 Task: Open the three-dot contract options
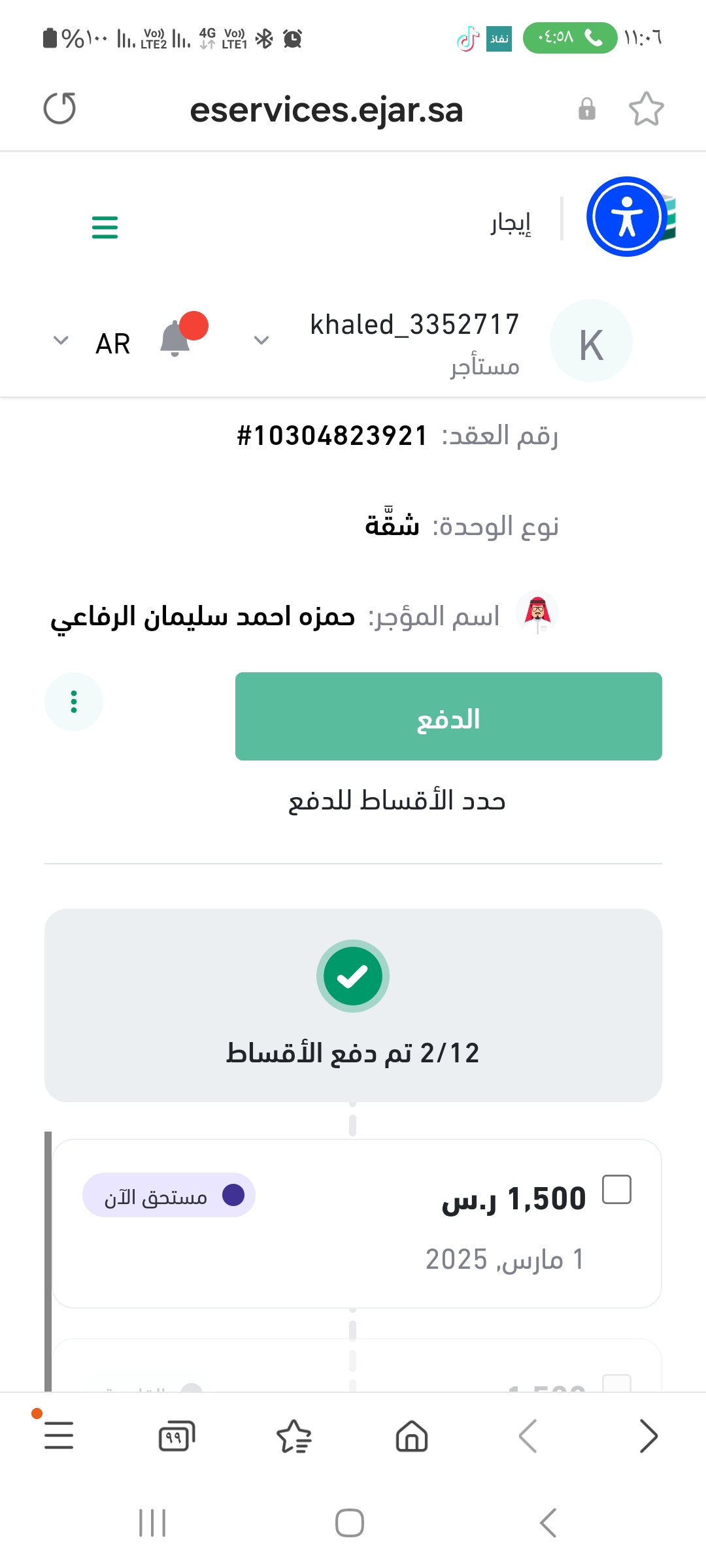(74, 702)
